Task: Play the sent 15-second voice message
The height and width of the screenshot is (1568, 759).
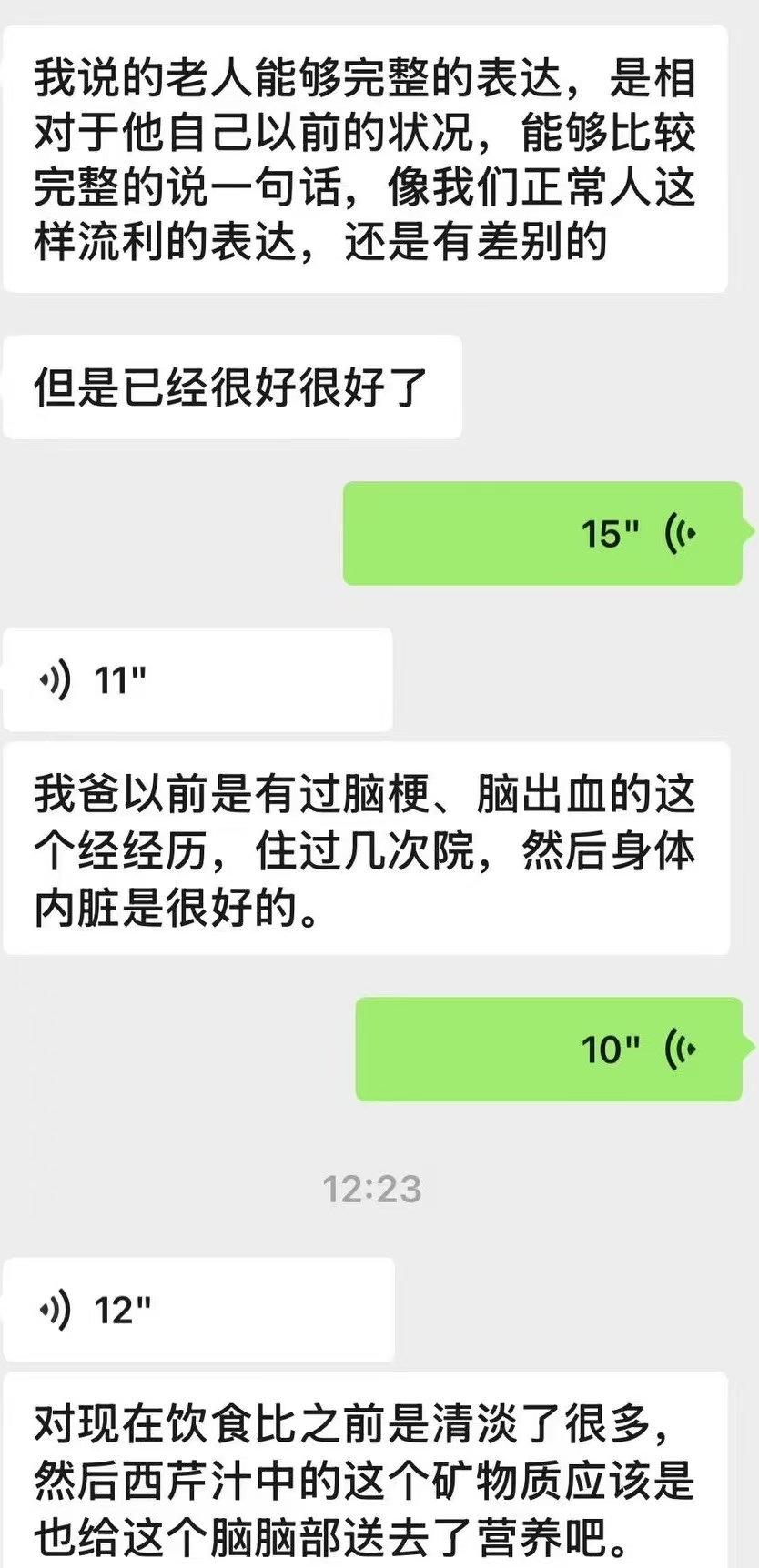Action: pos(542,534)
